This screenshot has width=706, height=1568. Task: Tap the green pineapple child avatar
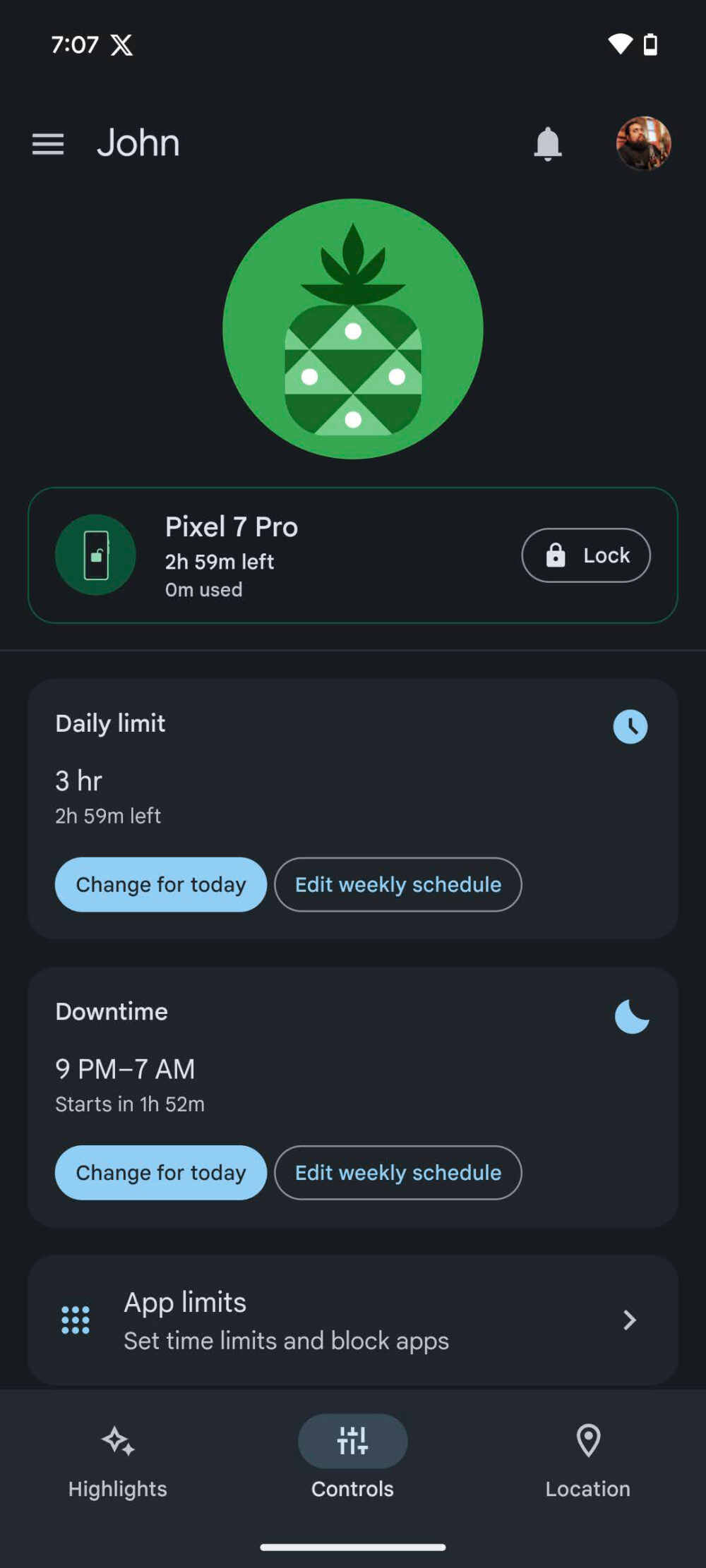[x=352, y=328]
